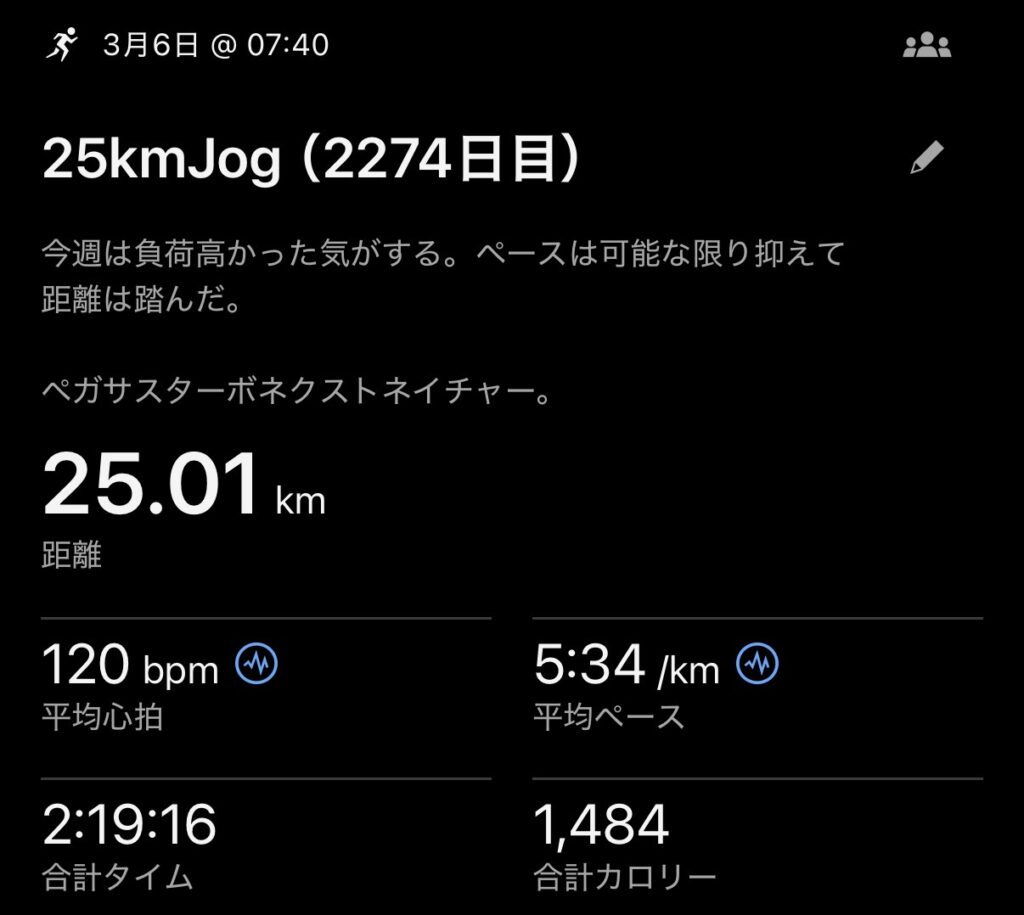Open the privacy people icon
This screenshot has height=915, width=1024.
click(x=926, y=46)
